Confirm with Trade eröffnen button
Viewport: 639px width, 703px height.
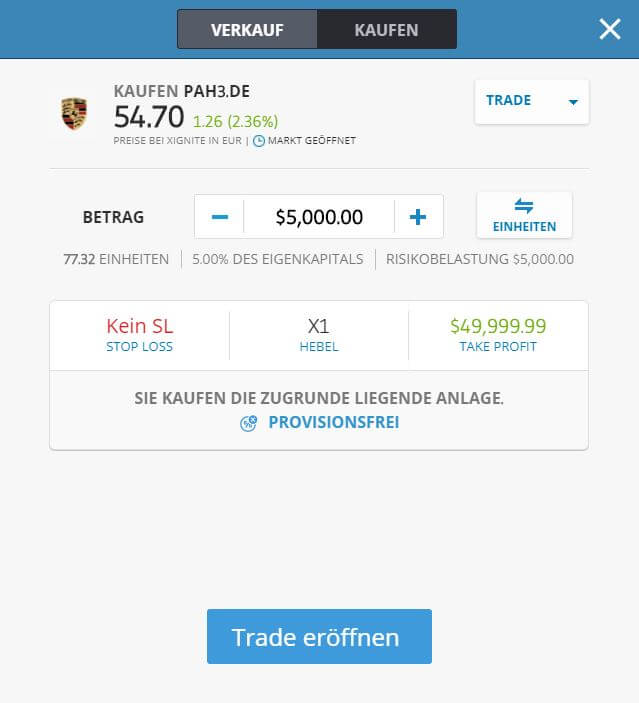click(x=319, y=637)
